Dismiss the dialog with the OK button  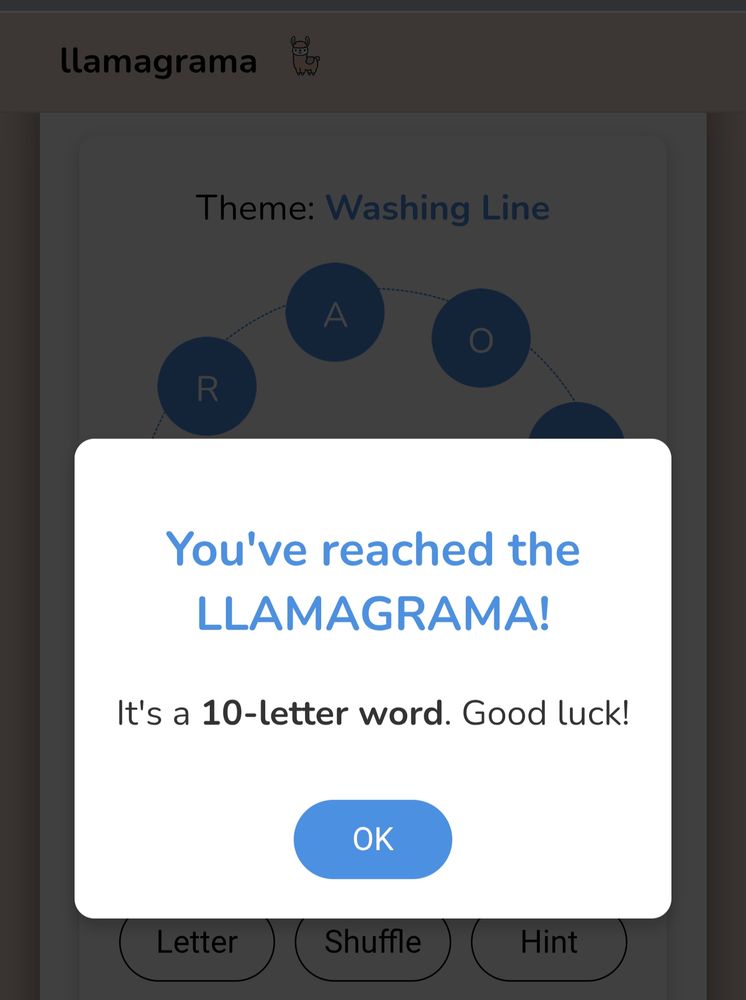(x=372, y=839)
